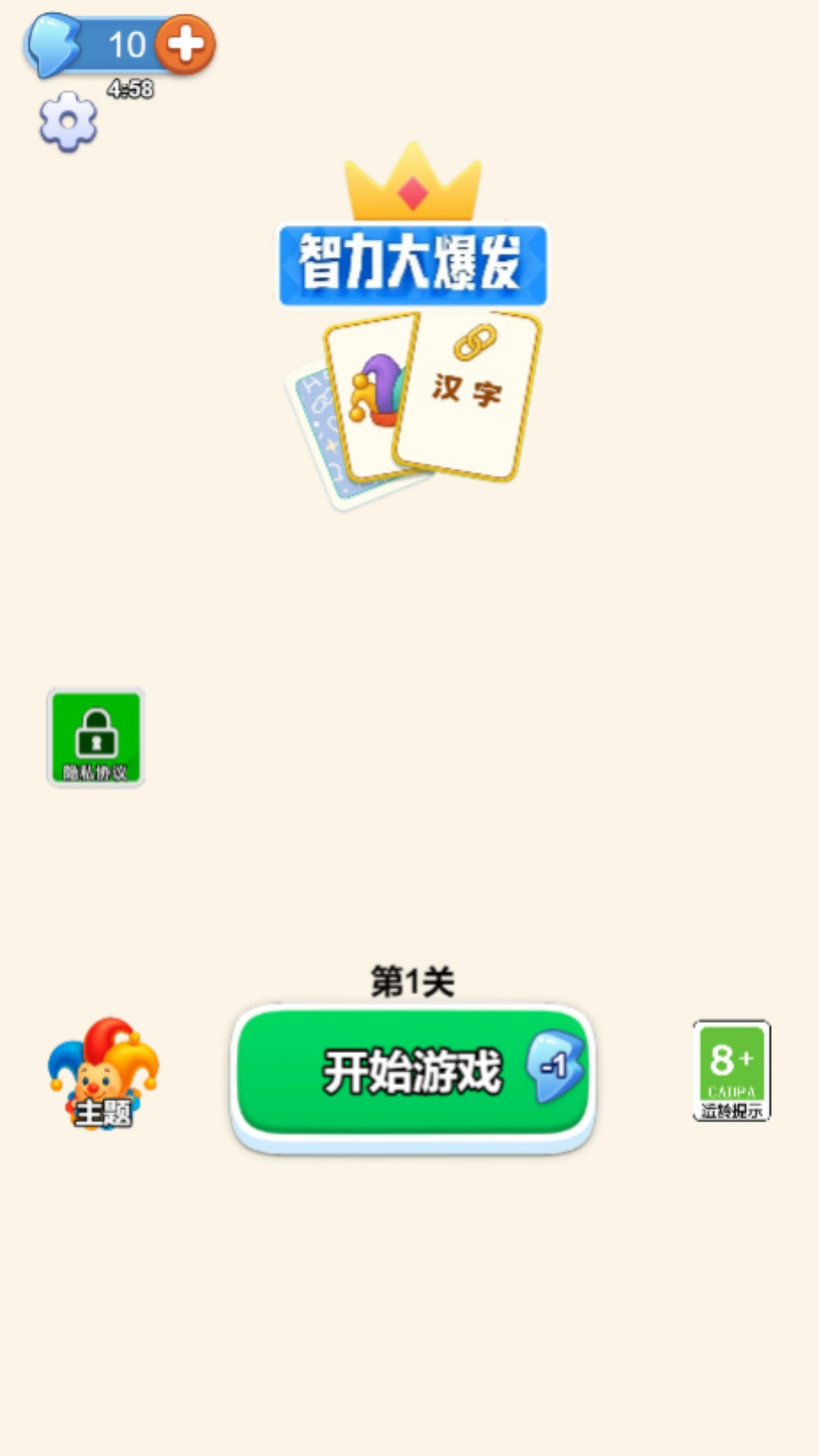View the 8+ age rating notice
Image resolution: width=819 pixels, height=1456 pixels.
click(x=731, y=1071)
